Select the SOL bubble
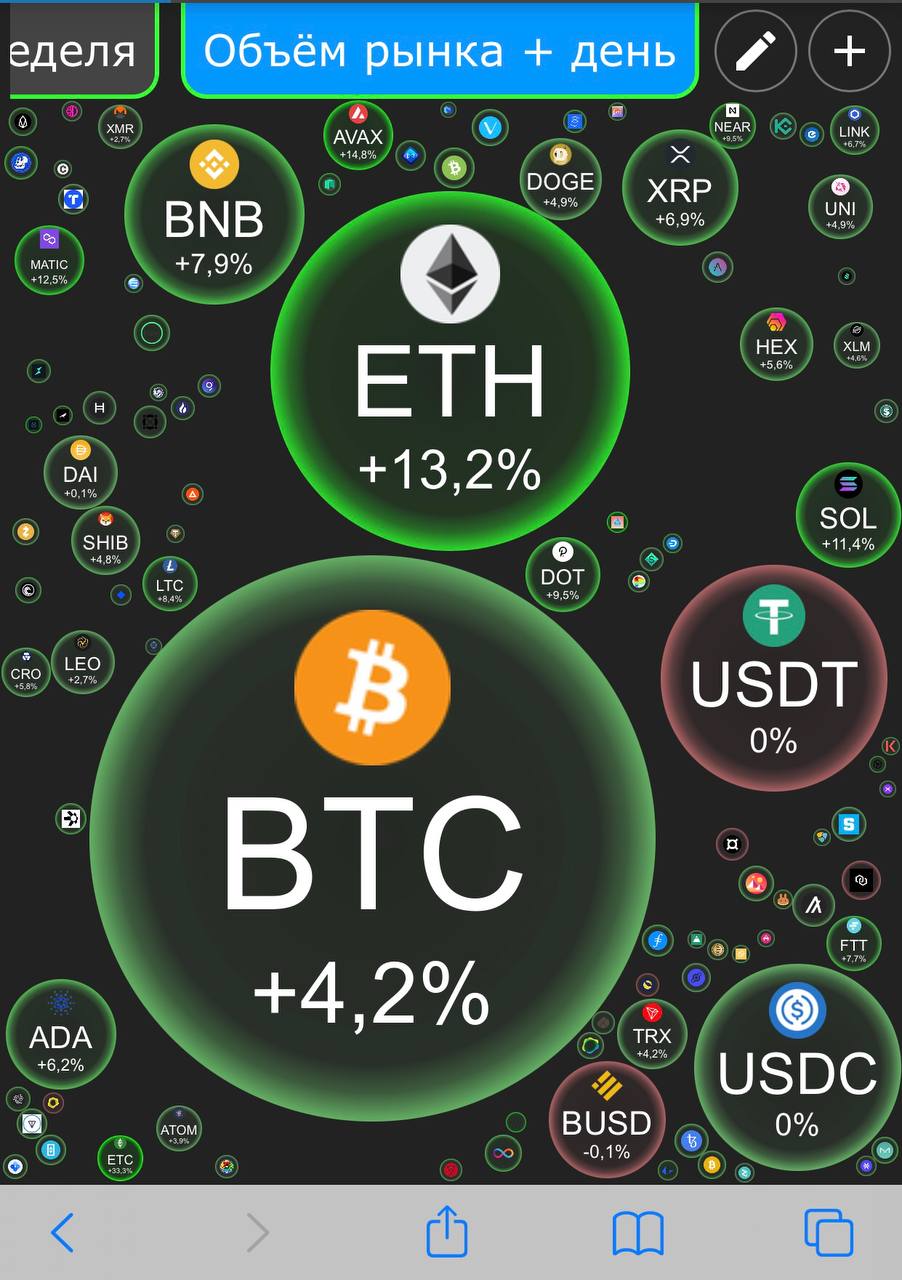 848,515
